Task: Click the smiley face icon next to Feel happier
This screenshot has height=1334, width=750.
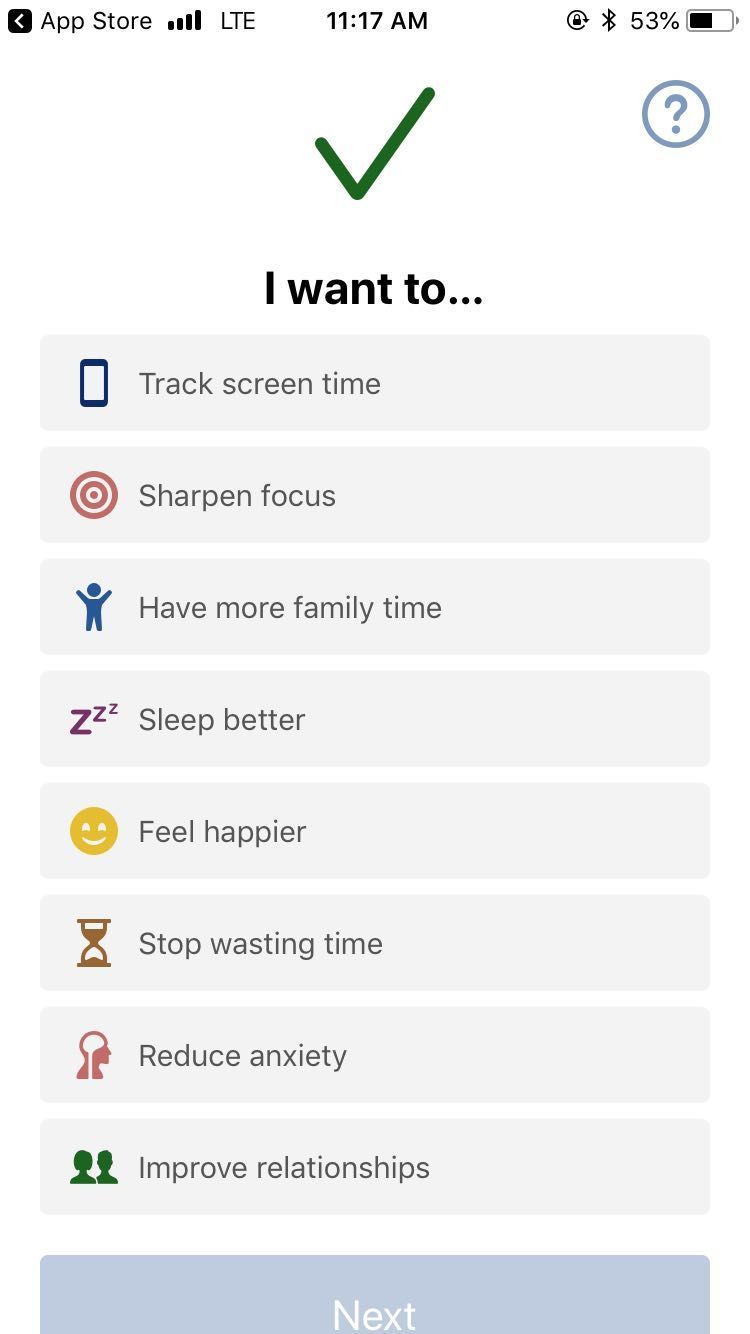Action: click(x=93, y=831)
